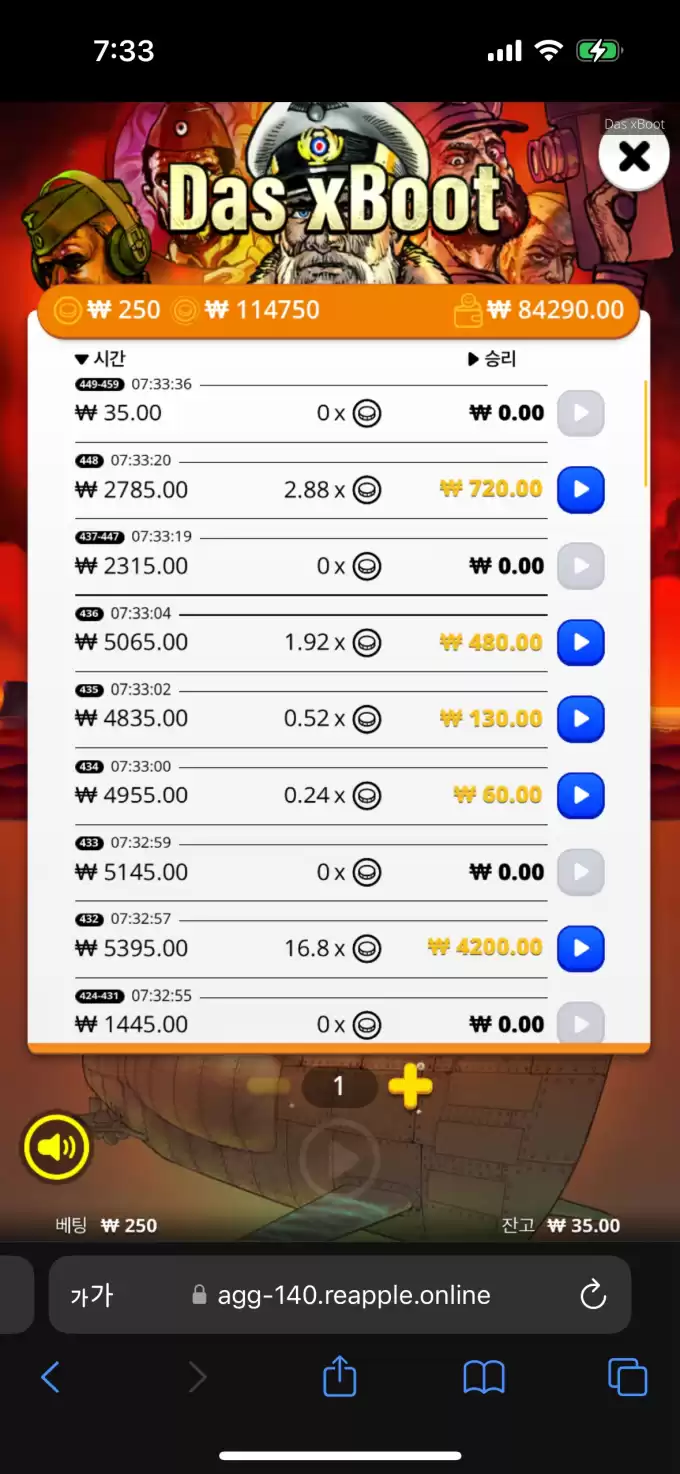Open Safari bookmarks
The height and width of the screenshot is (1474, 680).
click(484, 1378)
